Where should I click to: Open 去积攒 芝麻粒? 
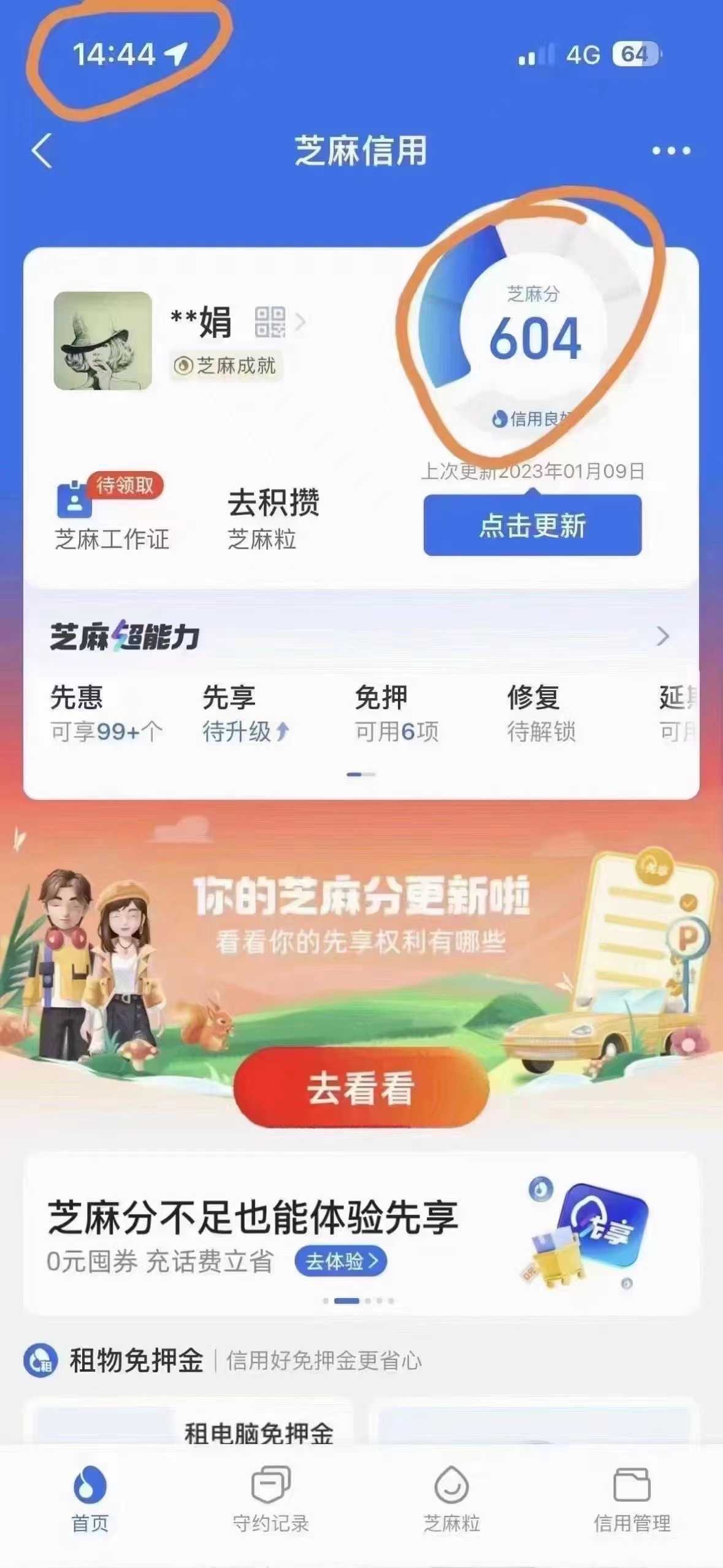coord(273,518)
